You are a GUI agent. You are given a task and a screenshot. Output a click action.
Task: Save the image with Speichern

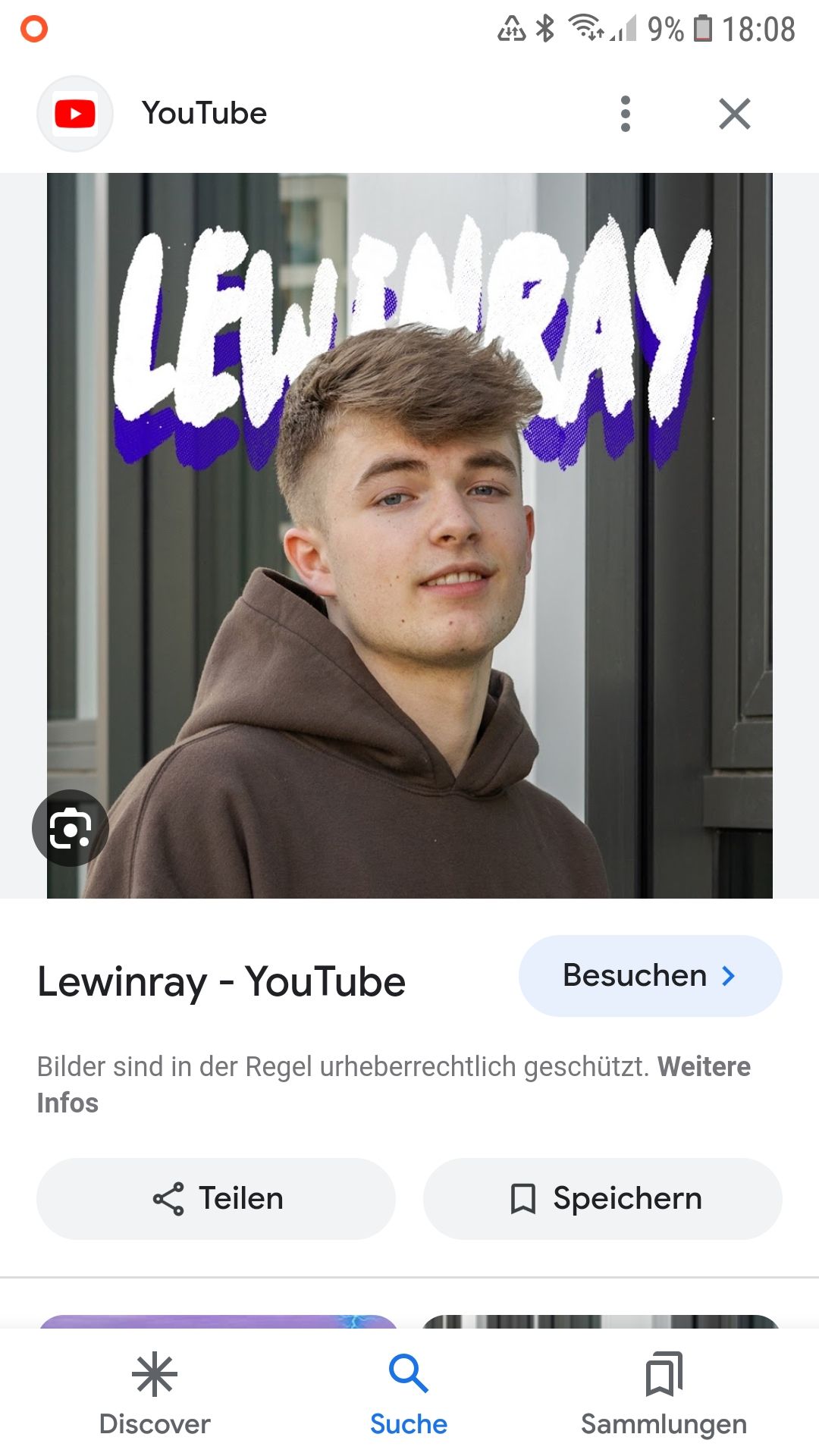[x=603, y=1199]
